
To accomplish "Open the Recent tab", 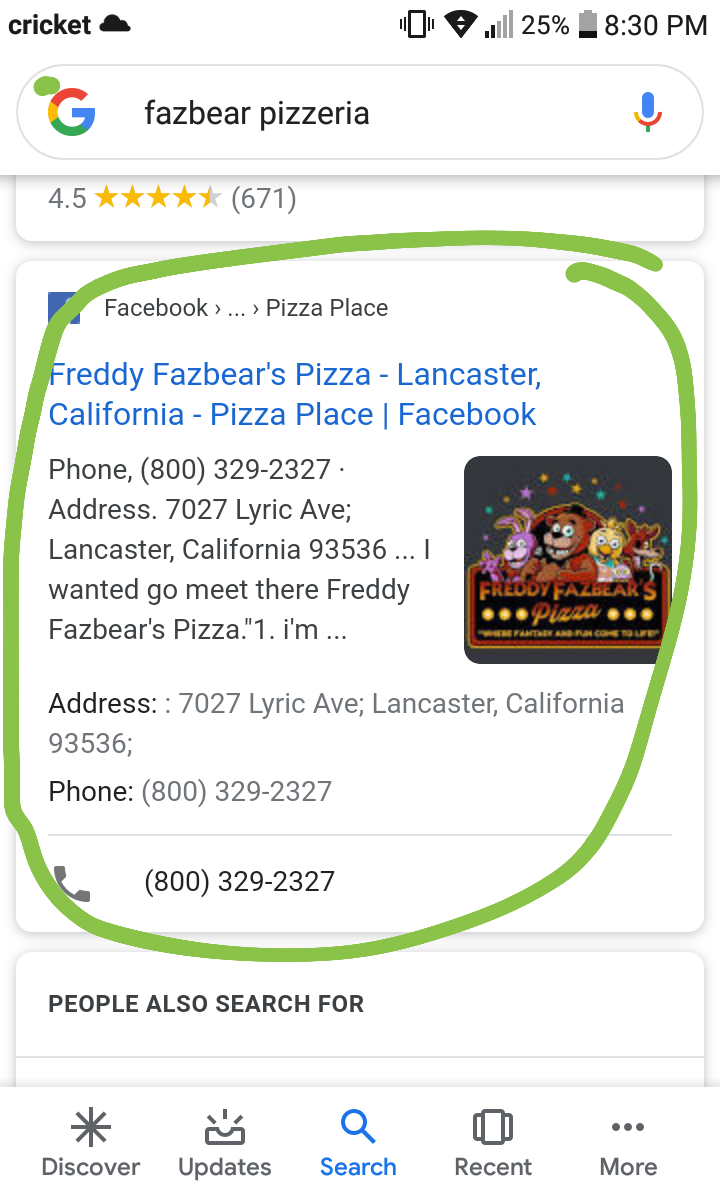I will [x=493, y=1143].
